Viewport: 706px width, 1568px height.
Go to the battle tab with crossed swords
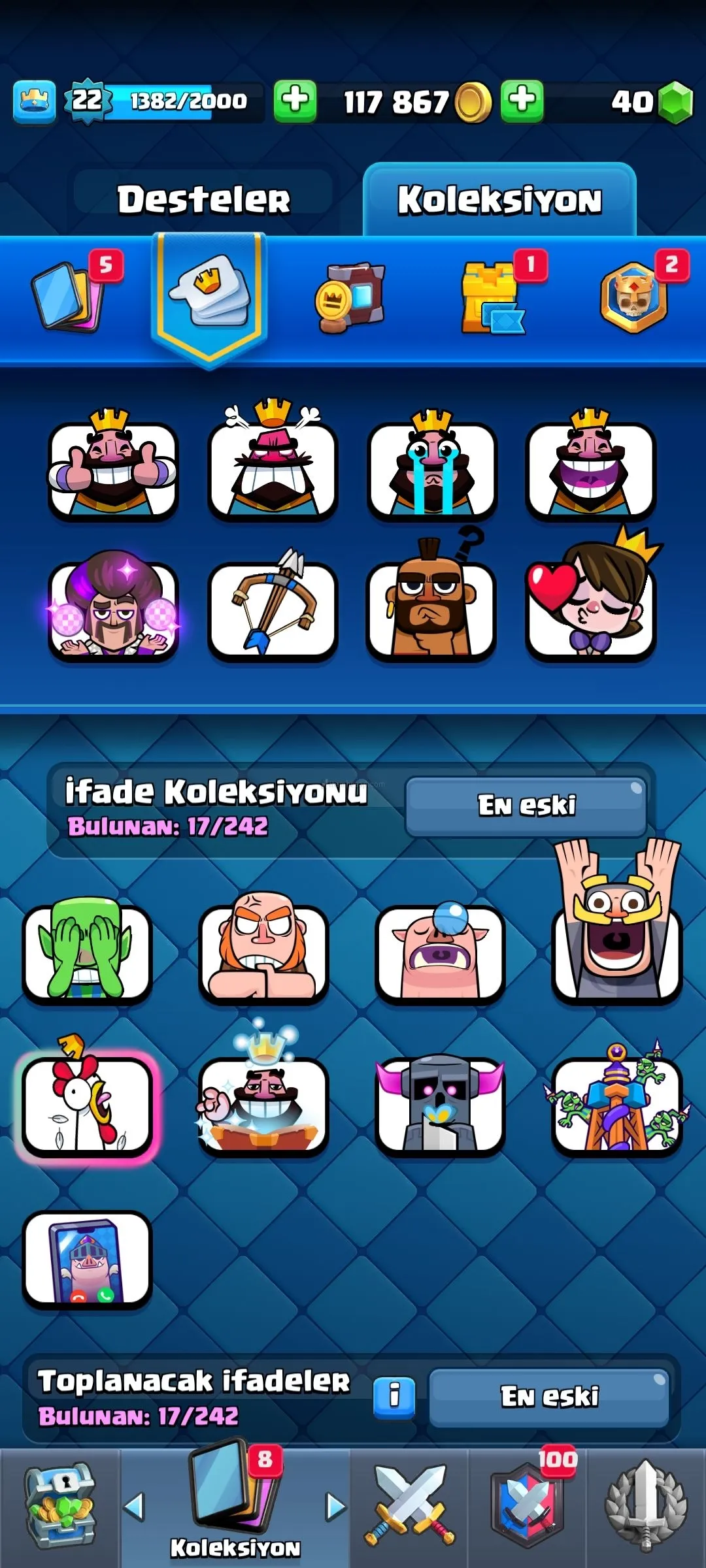(x=409, y=1506)
